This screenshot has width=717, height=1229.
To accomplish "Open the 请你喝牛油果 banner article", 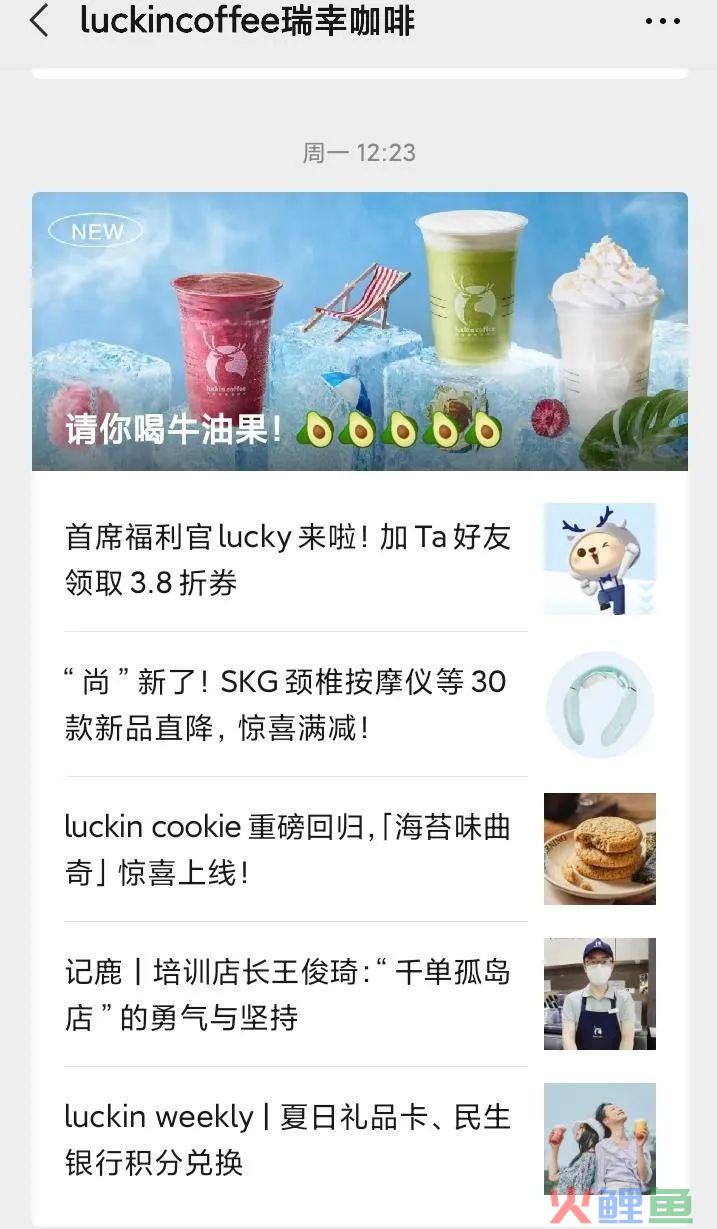I will (x=360, y=331).
